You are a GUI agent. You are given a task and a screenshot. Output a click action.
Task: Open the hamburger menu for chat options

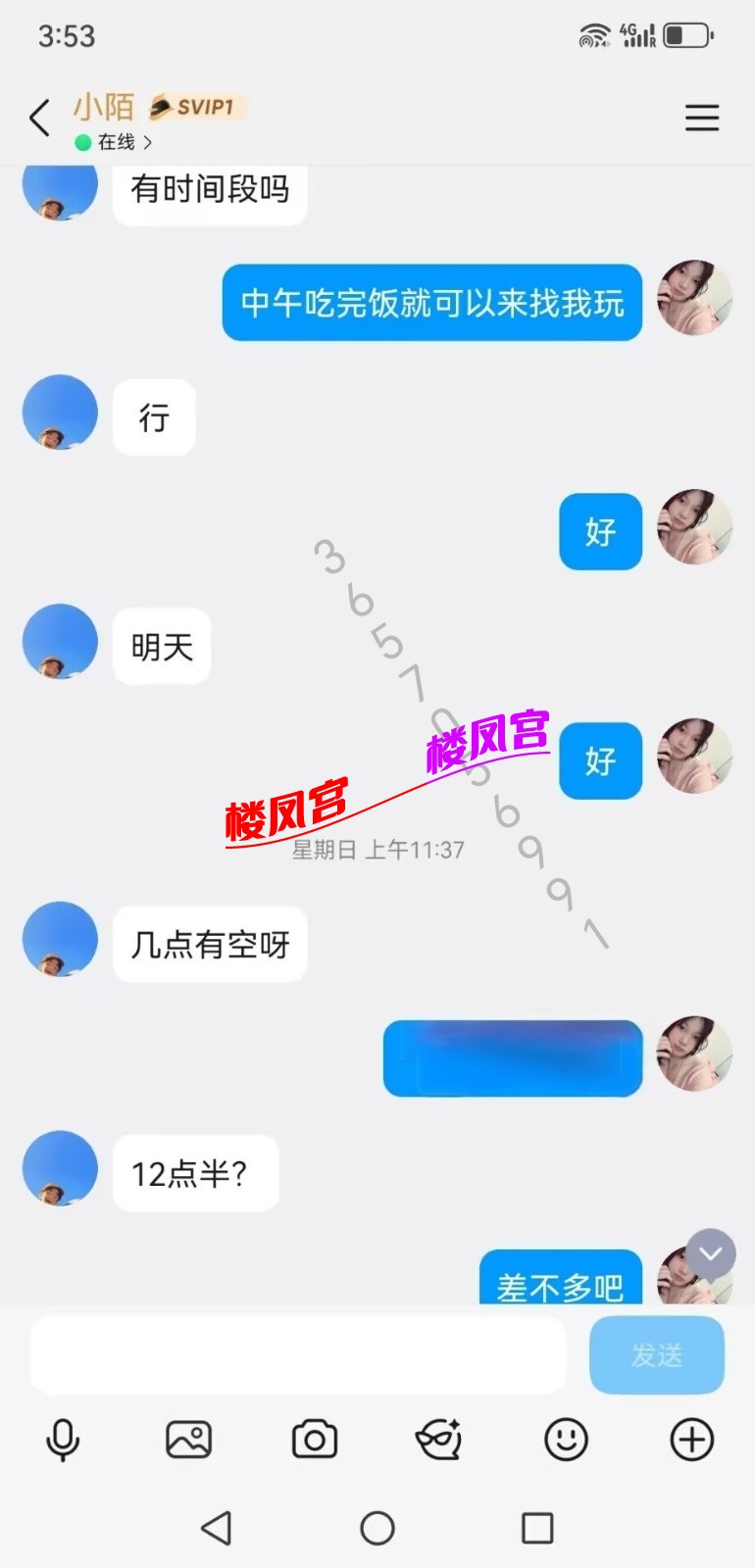[702, 119]
